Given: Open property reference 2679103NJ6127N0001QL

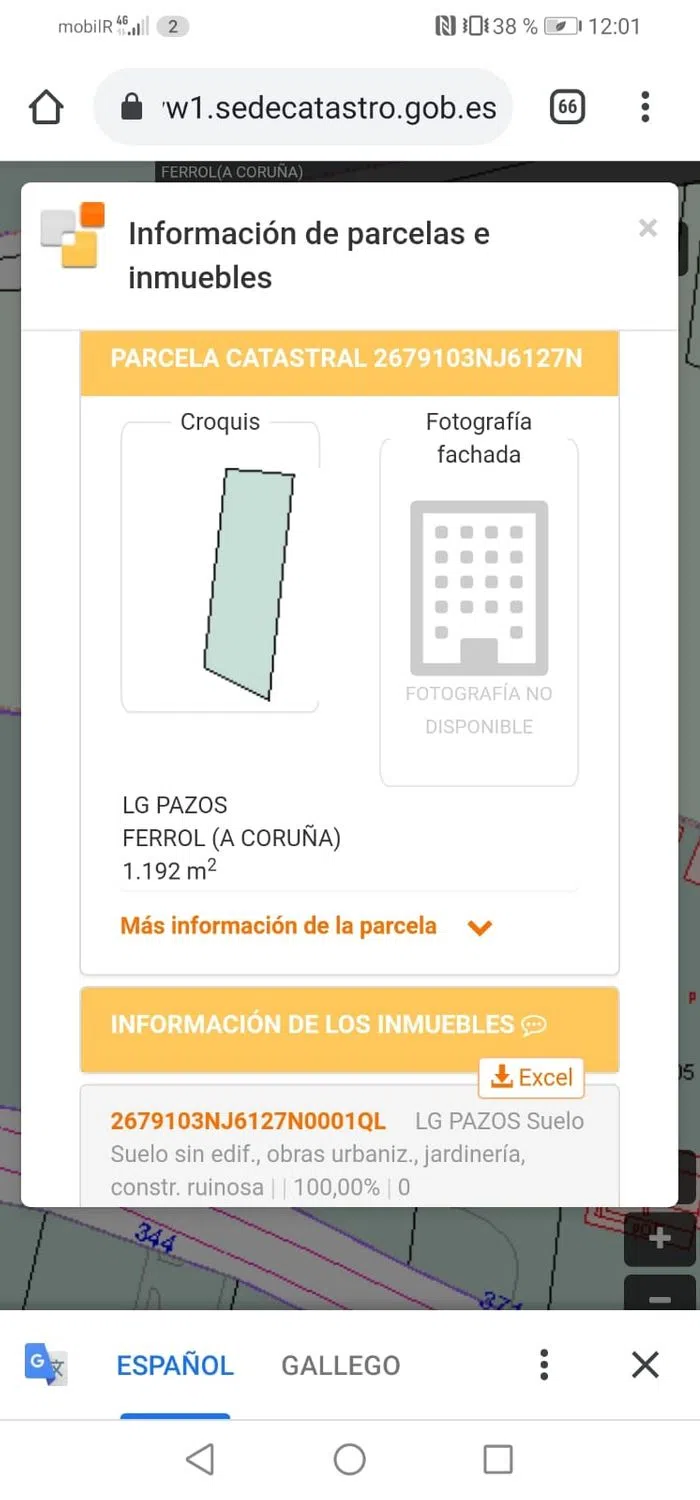Looking at the screenshot, I should point(248,1121).
